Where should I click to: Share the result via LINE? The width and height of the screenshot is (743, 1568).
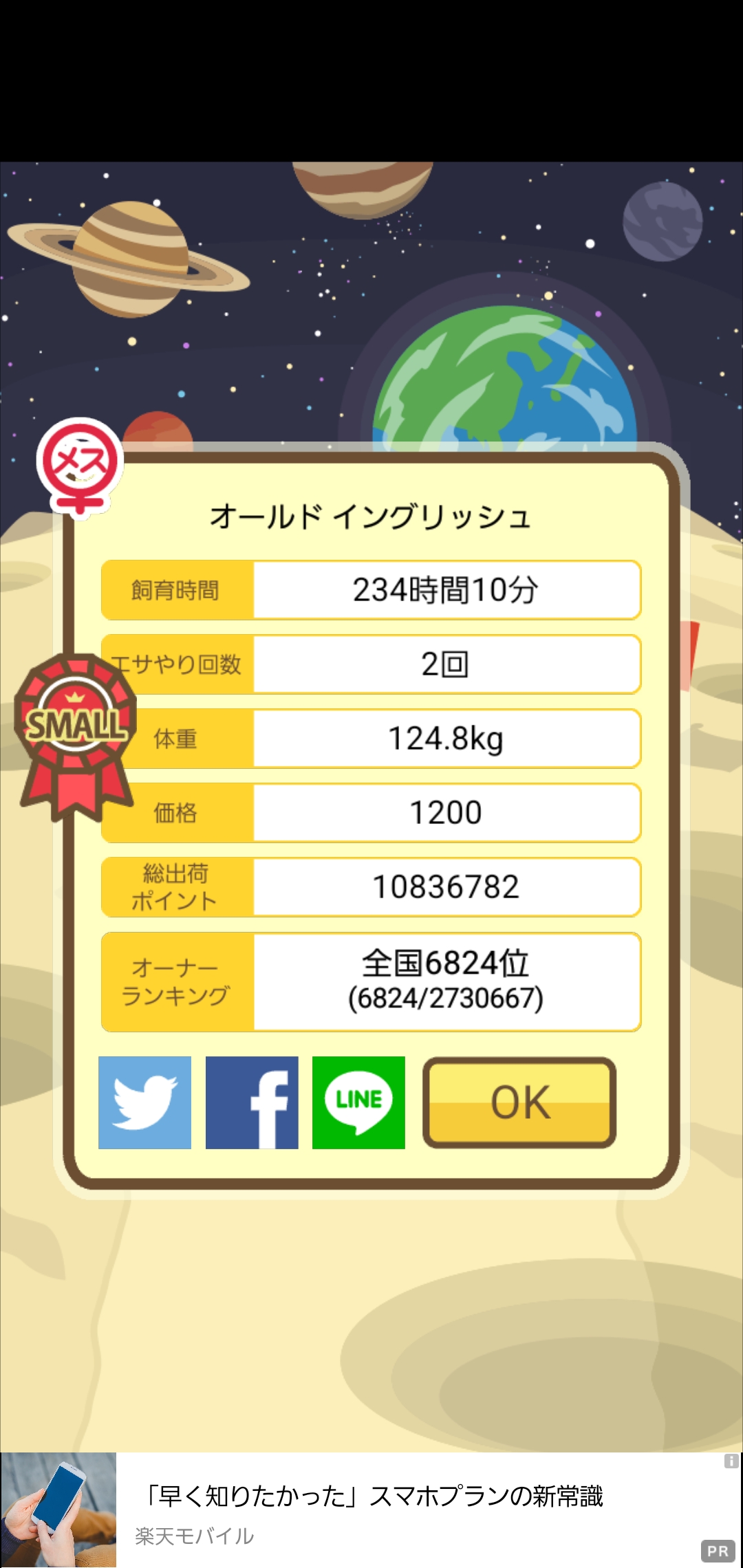tap(358, 1102)
